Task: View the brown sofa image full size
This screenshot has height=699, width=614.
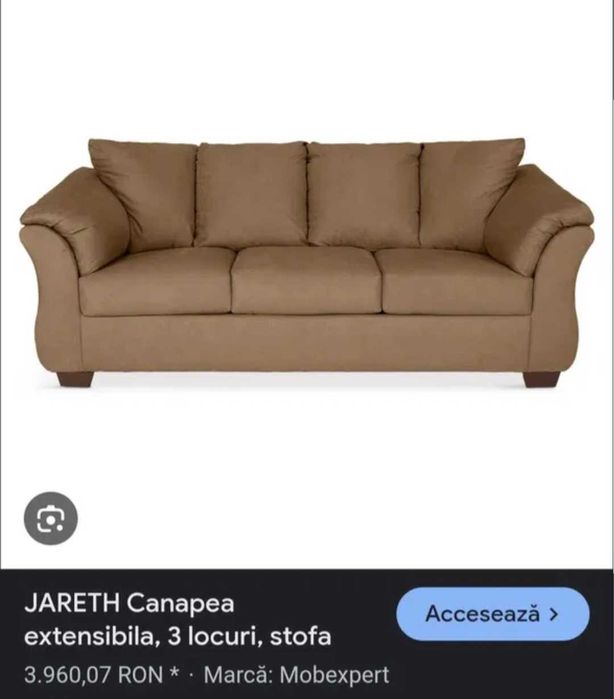Action: click(306, 260)
